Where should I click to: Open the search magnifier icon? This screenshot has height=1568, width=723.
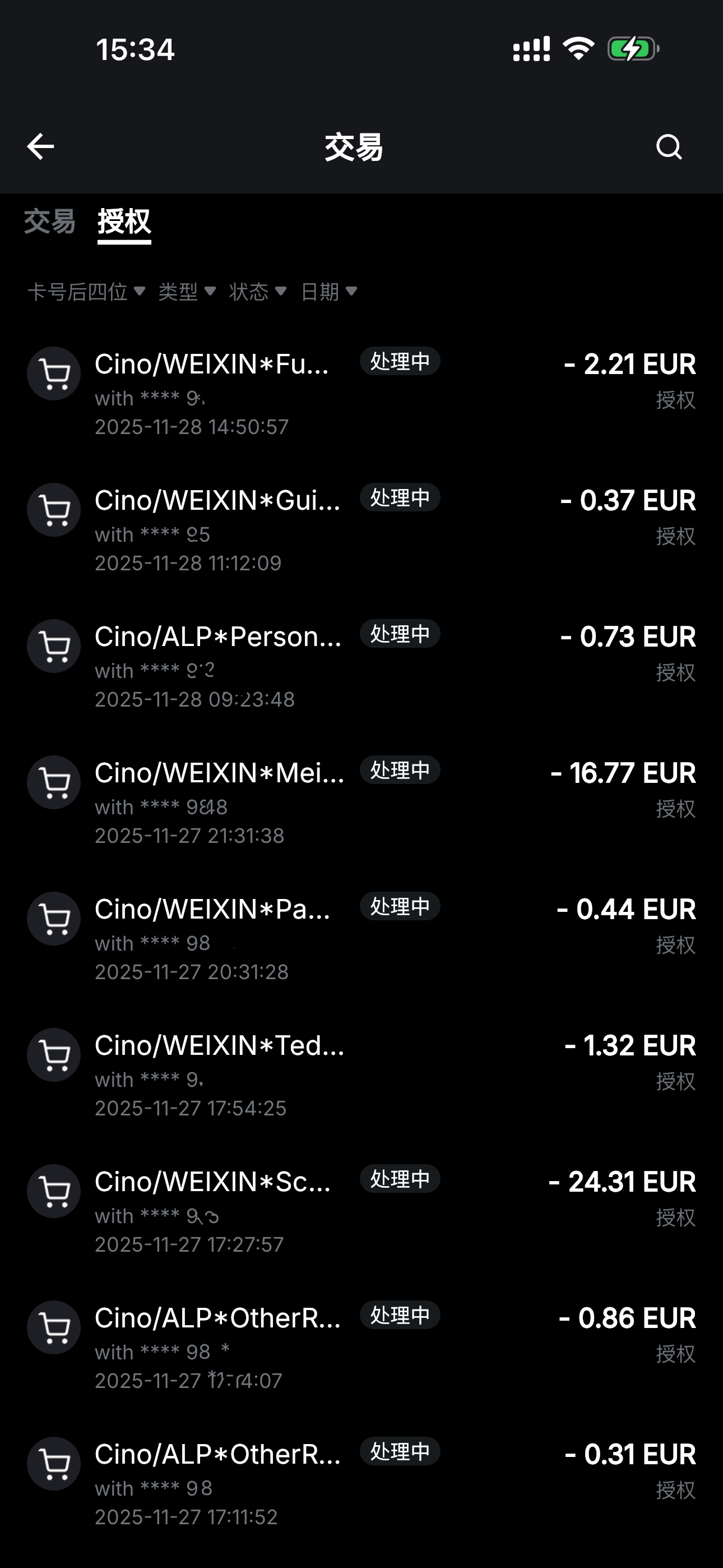pyautogui.click(x=668, y=147)
